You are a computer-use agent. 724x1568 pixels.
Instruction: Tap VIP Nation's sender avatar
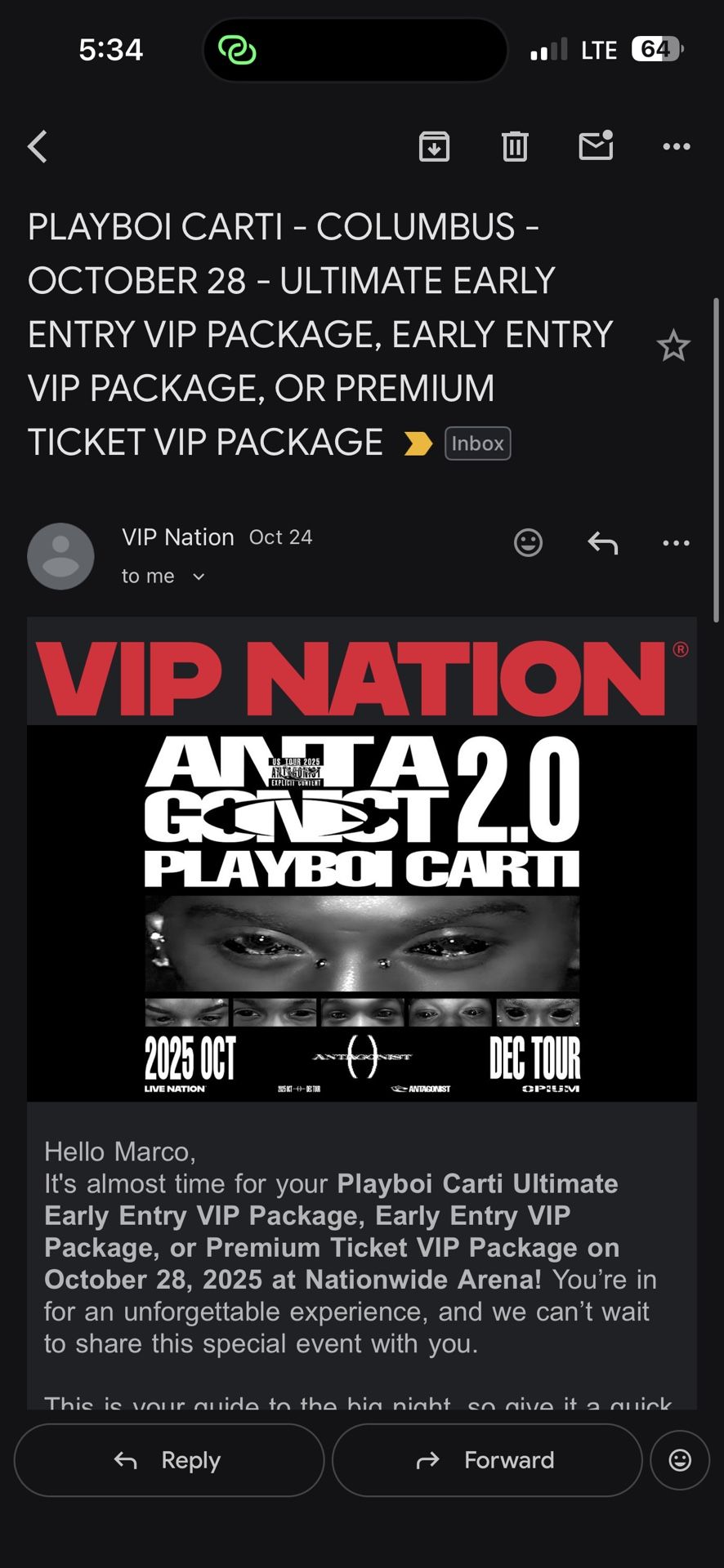click(x=60, y=555)
